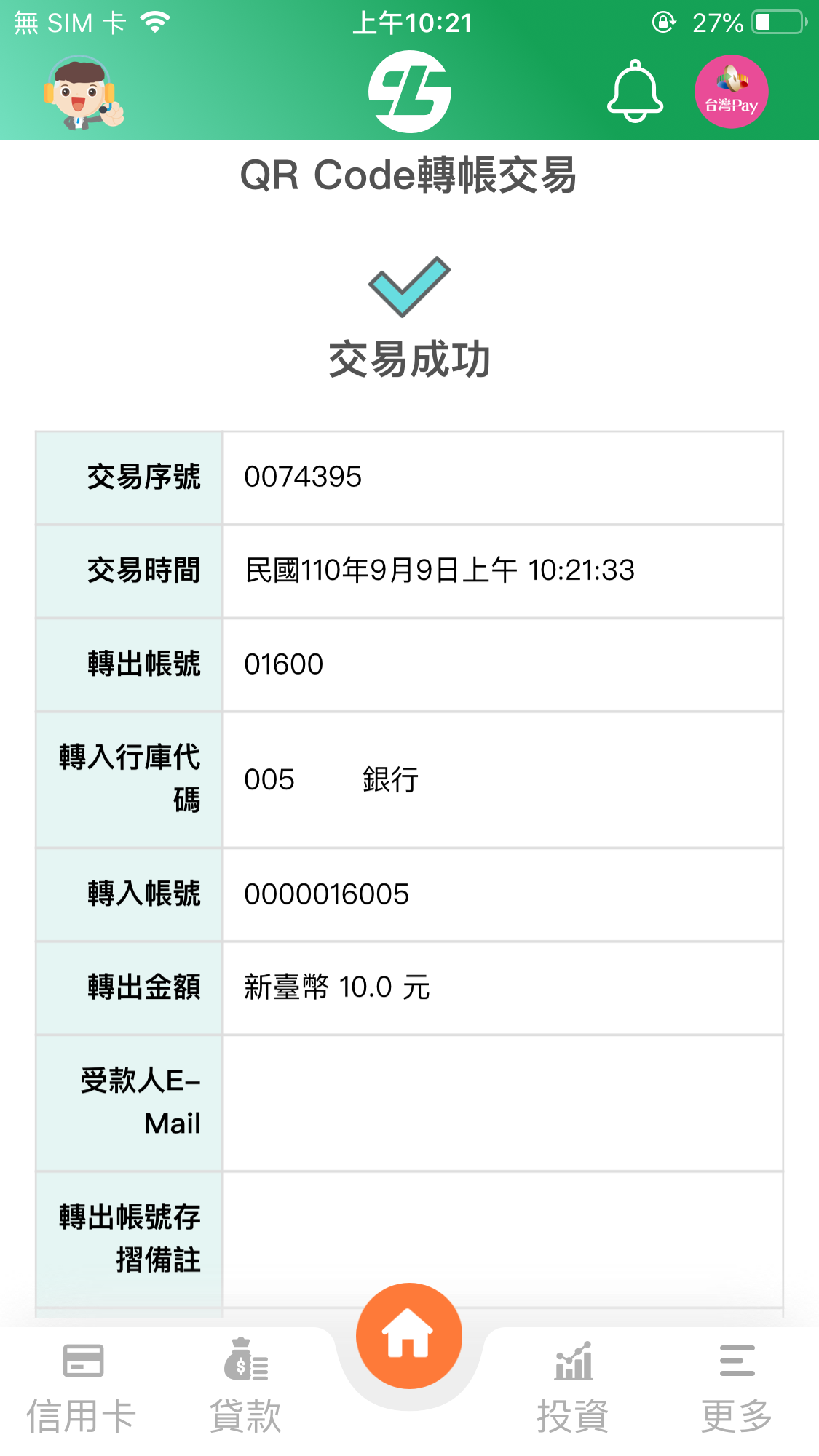This screenshot has height=1456, width=819.
Task: Switch to the 信用卡 tab
Action: coord(82,1388)
